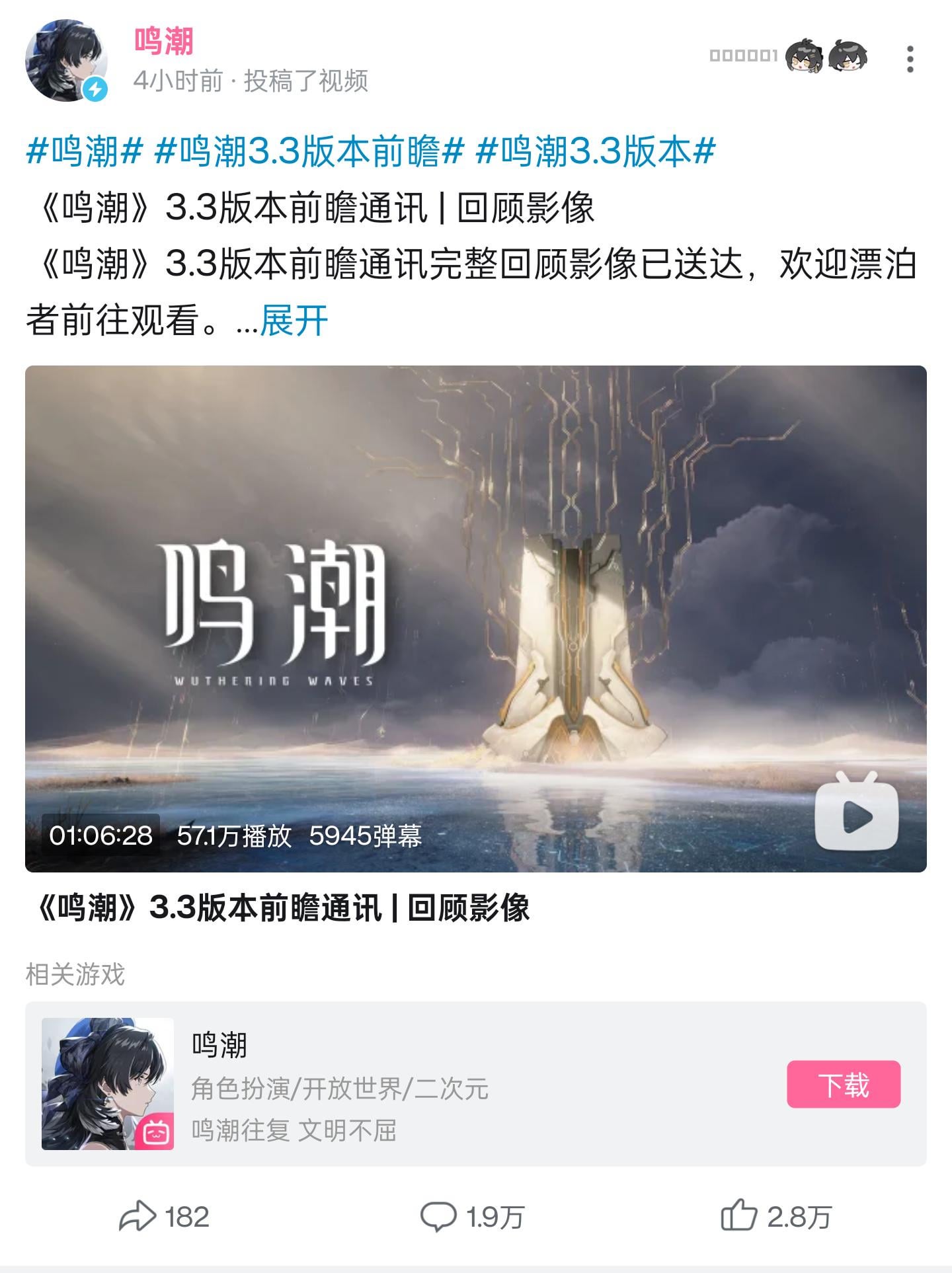Viewport: 952px width, 1273px height.
Task: Play the 3.3版本前瞻通讯 video
Action: [x=475, y=618]
